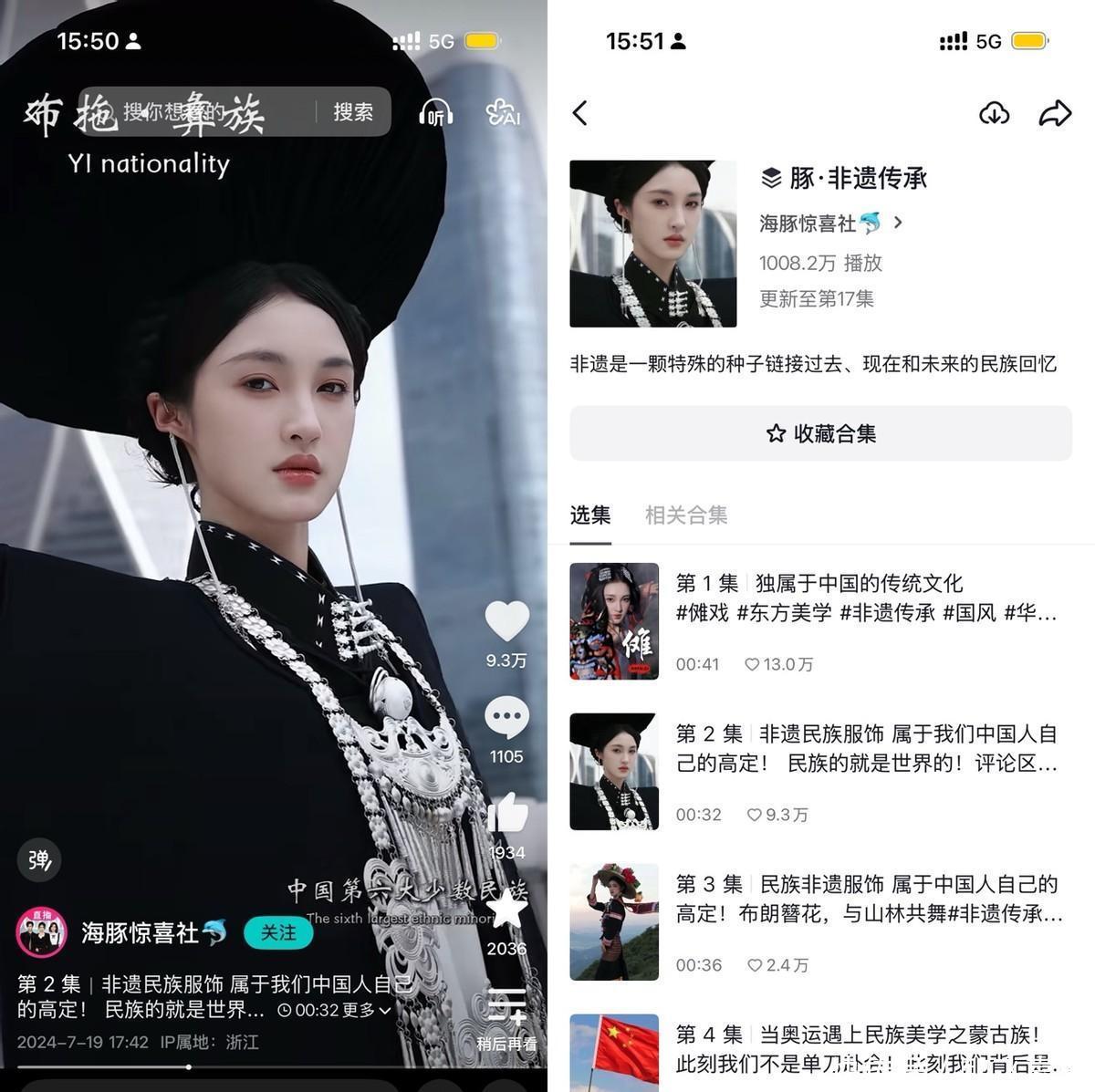1095x1092 pixels.
Task: Tap the thumbs-up recommend icon
Action: click(x=506, y=813)
